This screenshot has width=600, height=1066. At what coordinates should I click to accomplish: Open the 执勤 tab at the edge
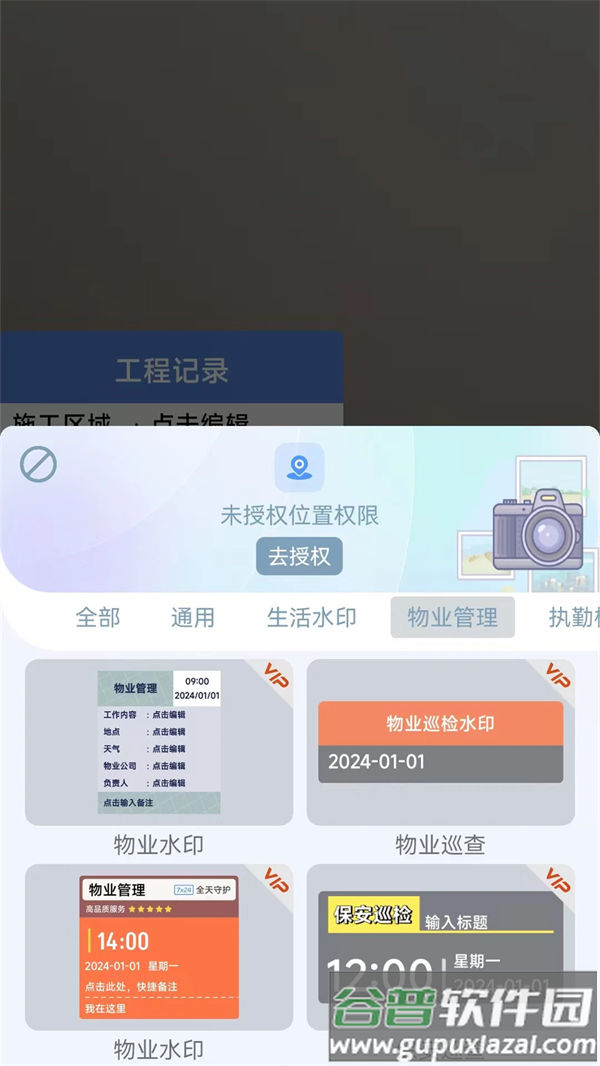coord(575,617)
